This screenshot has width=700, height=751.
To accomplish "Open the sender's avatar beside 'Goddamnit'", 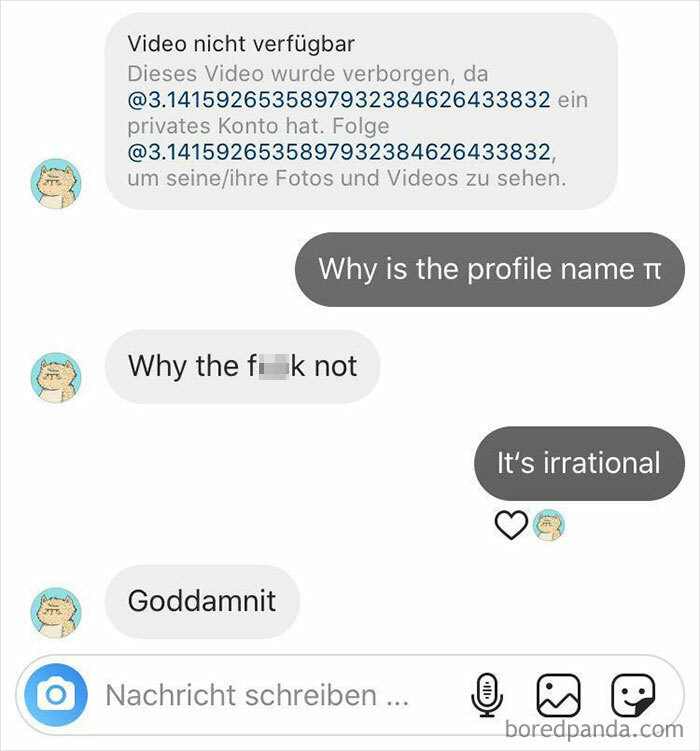I will (57, 612).
